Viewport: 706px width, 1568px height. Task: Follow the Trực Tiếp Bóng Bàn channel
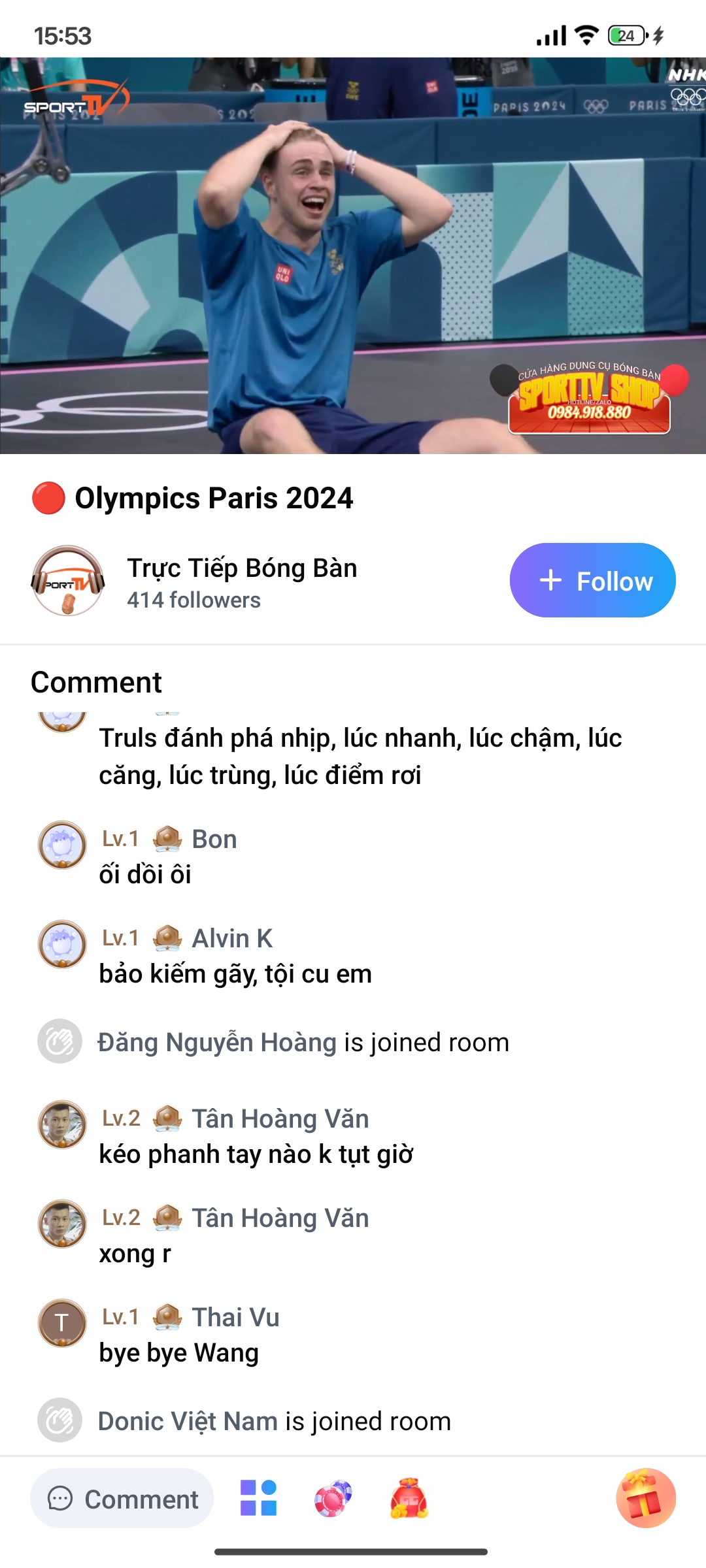click(592, 580)
